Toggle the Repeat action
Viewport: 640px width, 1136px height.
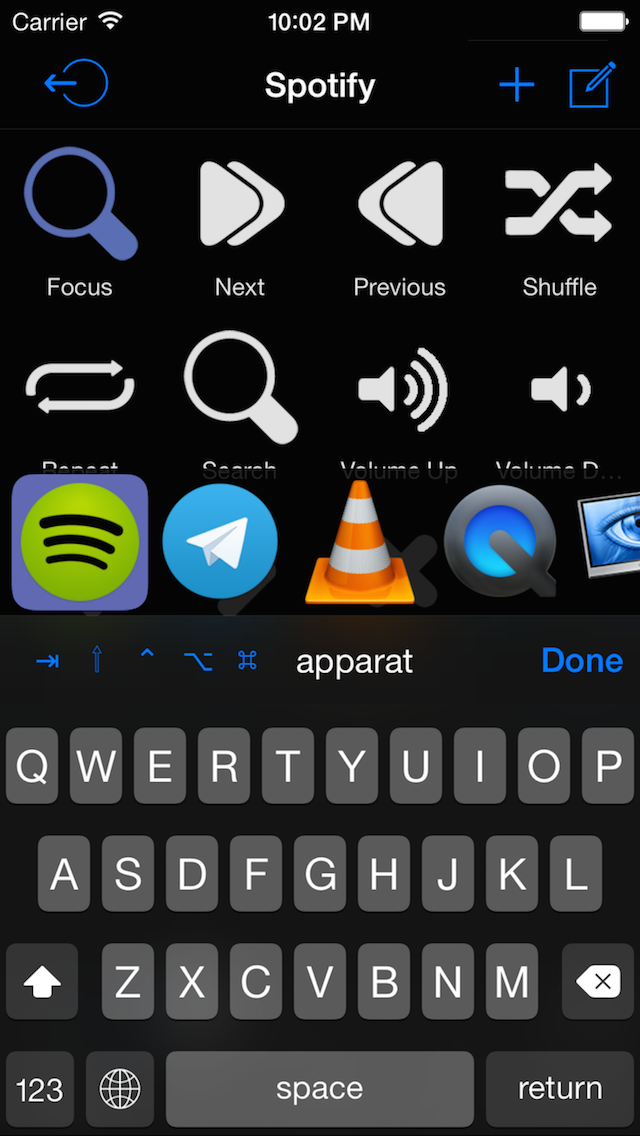(x=80, y=388)
